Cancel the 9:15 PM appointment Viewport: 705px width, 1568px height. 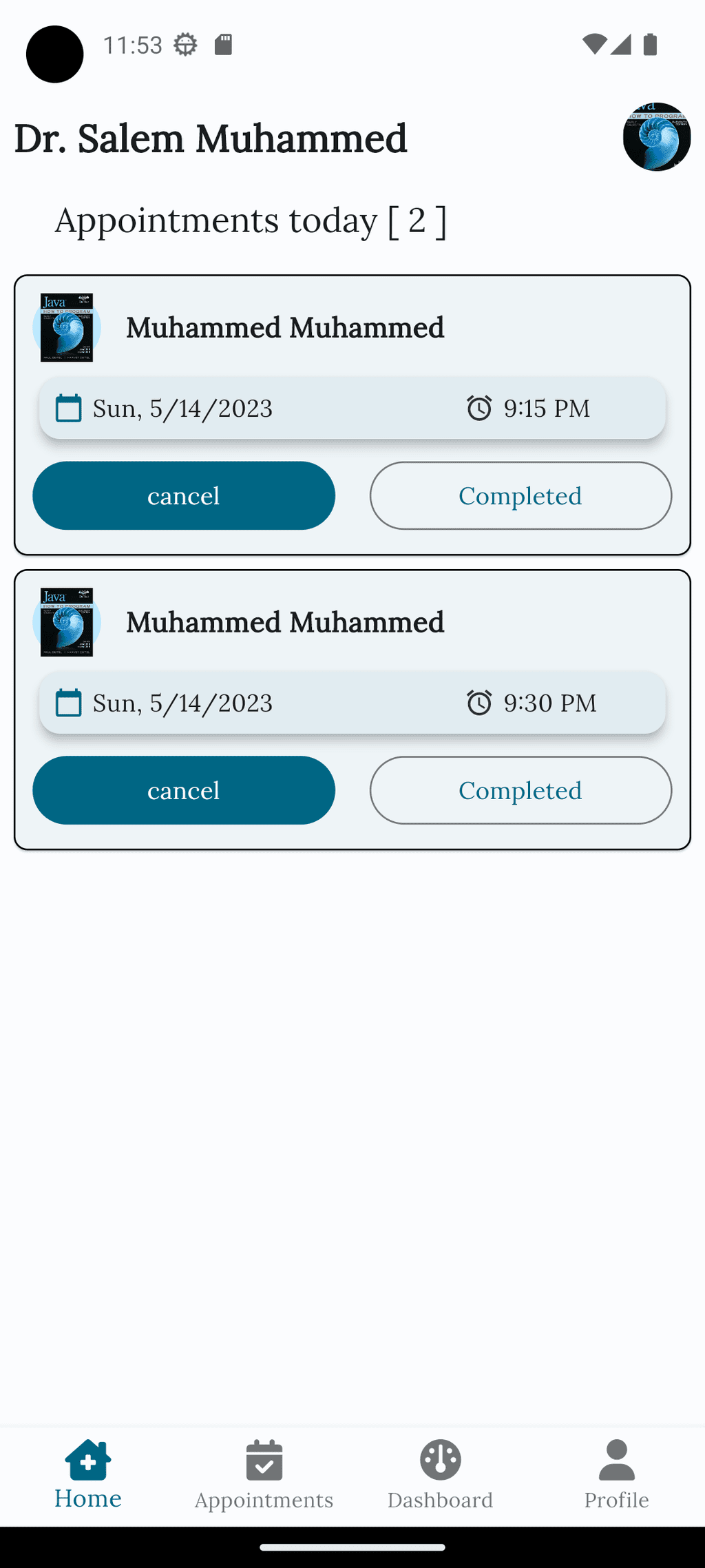pyautogui.click(x=184, y=495)
